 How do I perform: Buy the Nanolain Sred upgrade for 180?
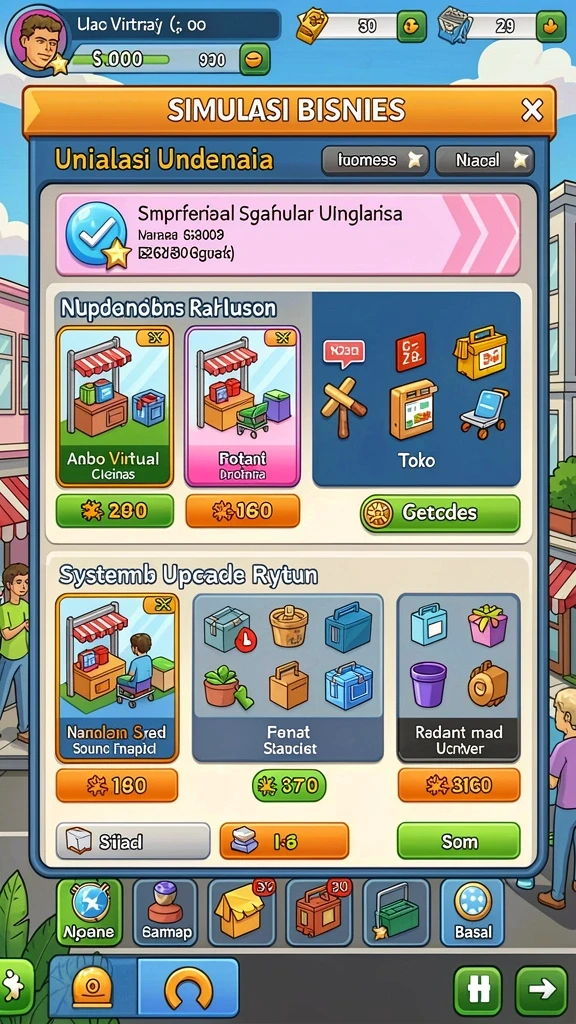pos(117,785)
